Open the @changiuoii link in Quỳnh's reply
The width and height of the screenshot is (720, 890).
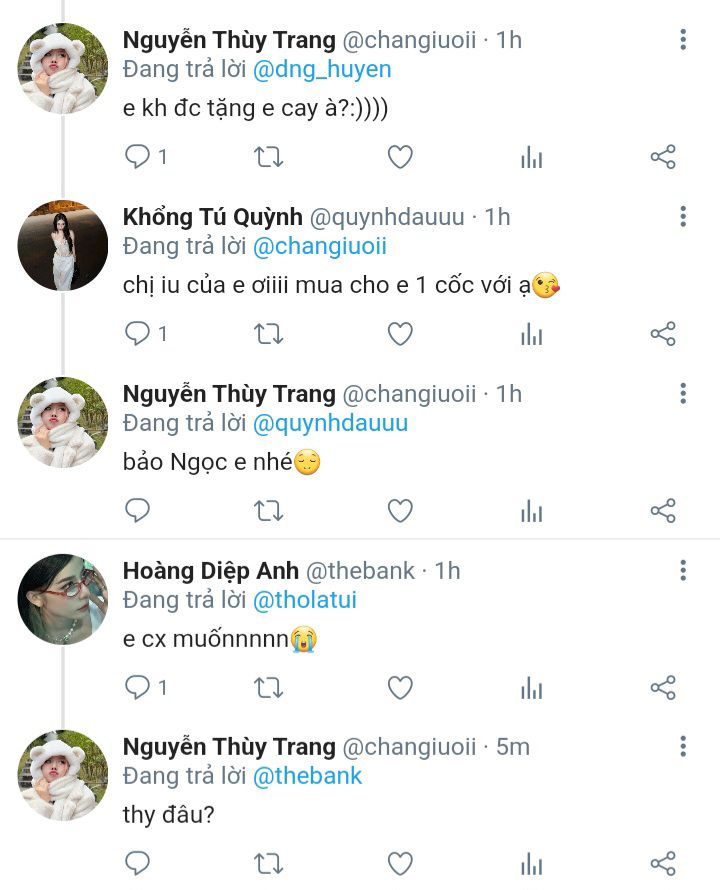[319, 246]
